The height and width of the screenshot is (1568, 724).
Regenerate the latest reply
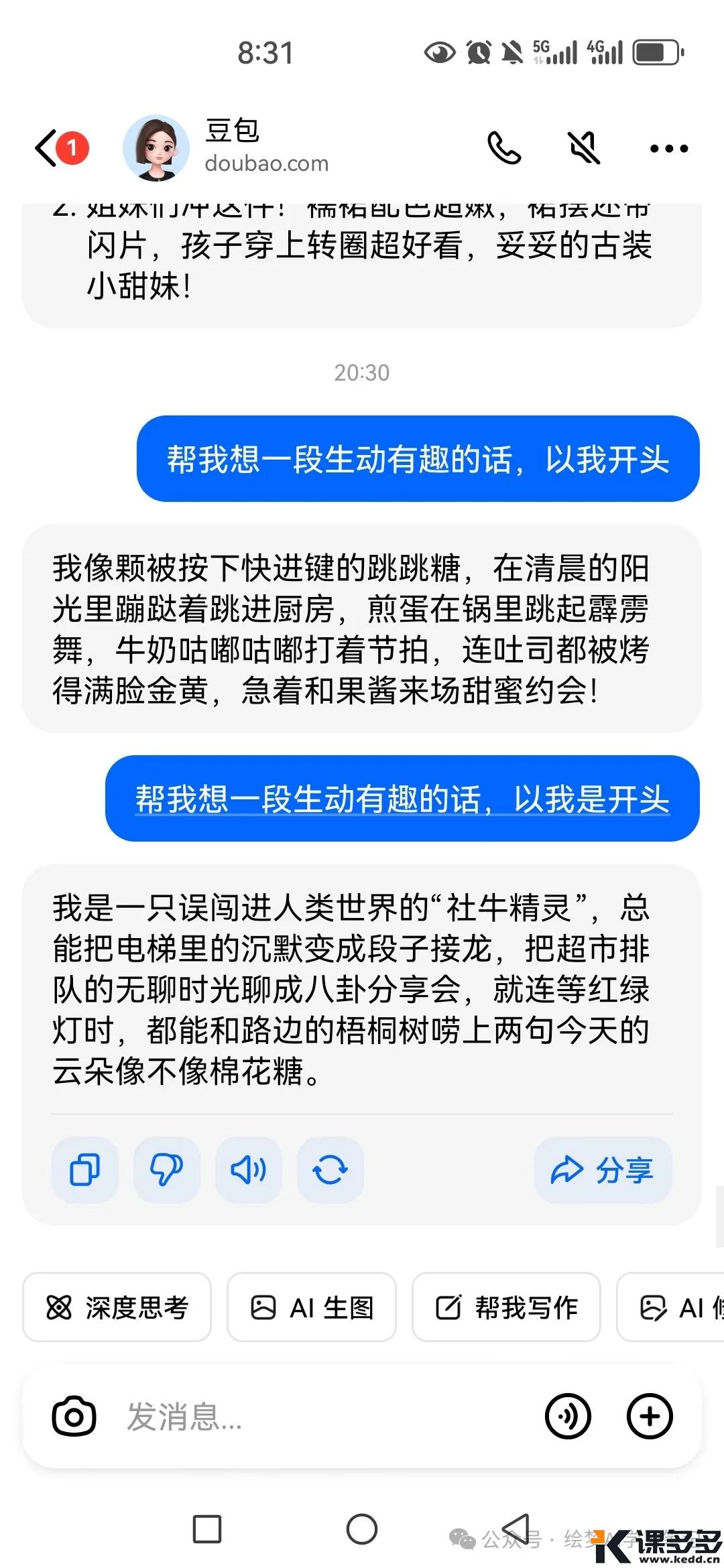pyautogui.click(x=330, y=1170)
